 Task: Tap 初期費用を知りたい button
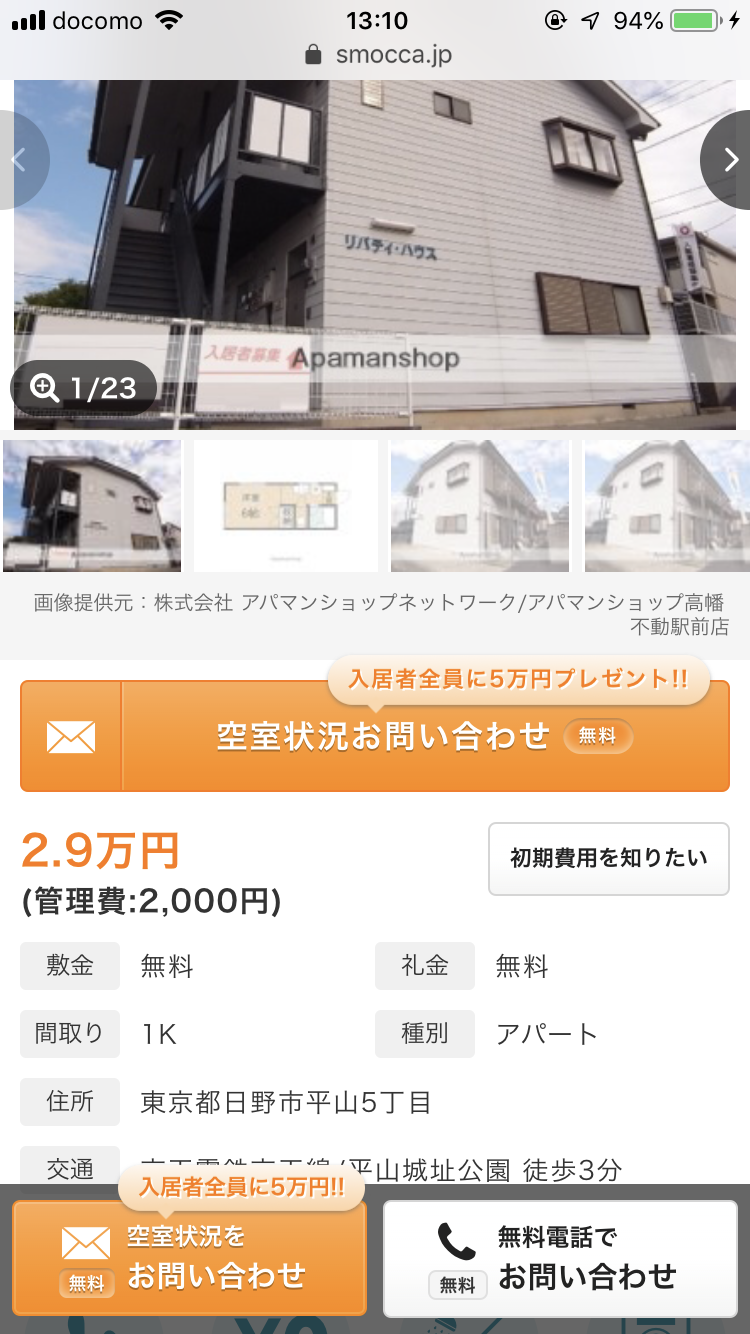(x=608, y=858)
